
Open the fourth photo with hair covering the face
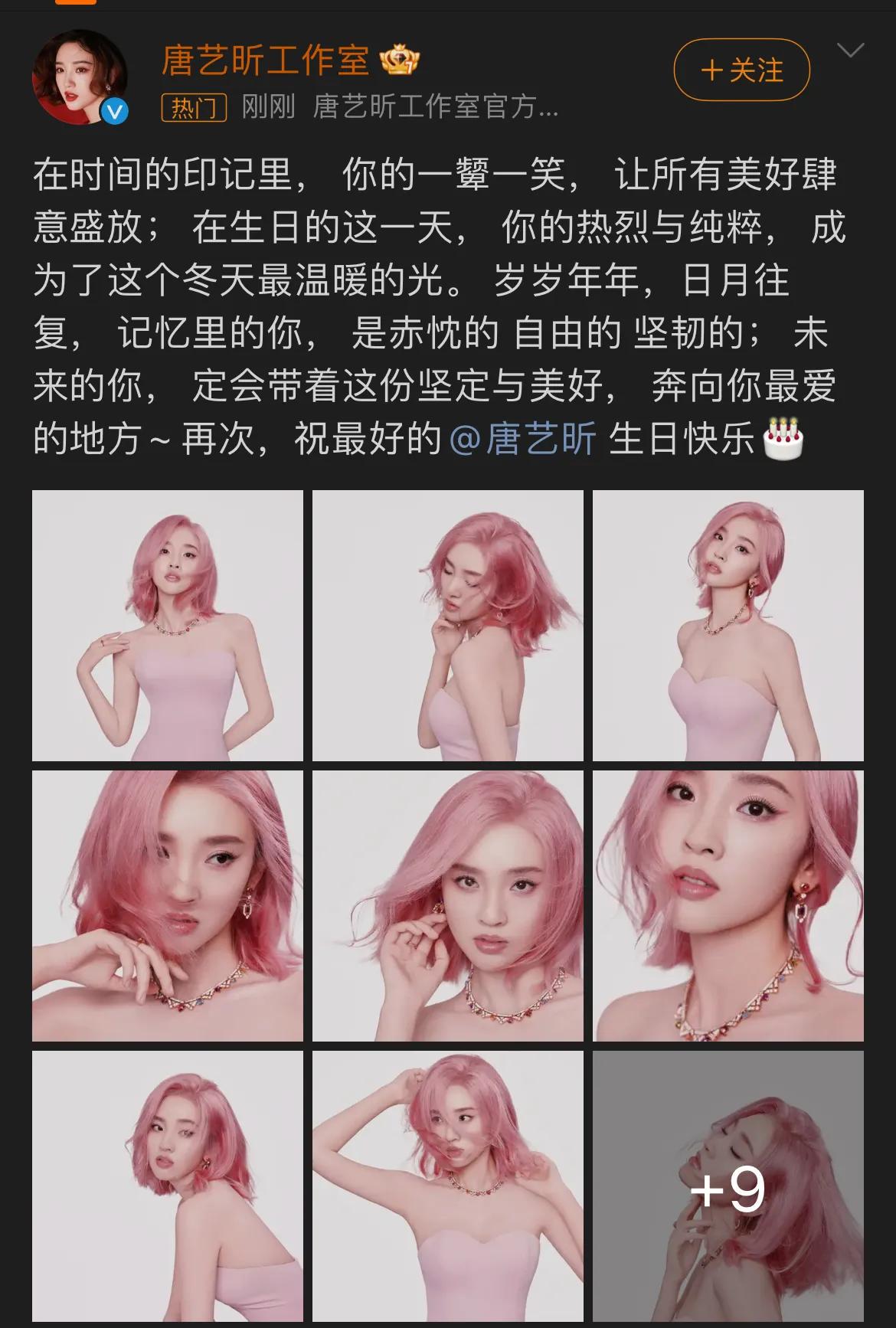point(168,906)
